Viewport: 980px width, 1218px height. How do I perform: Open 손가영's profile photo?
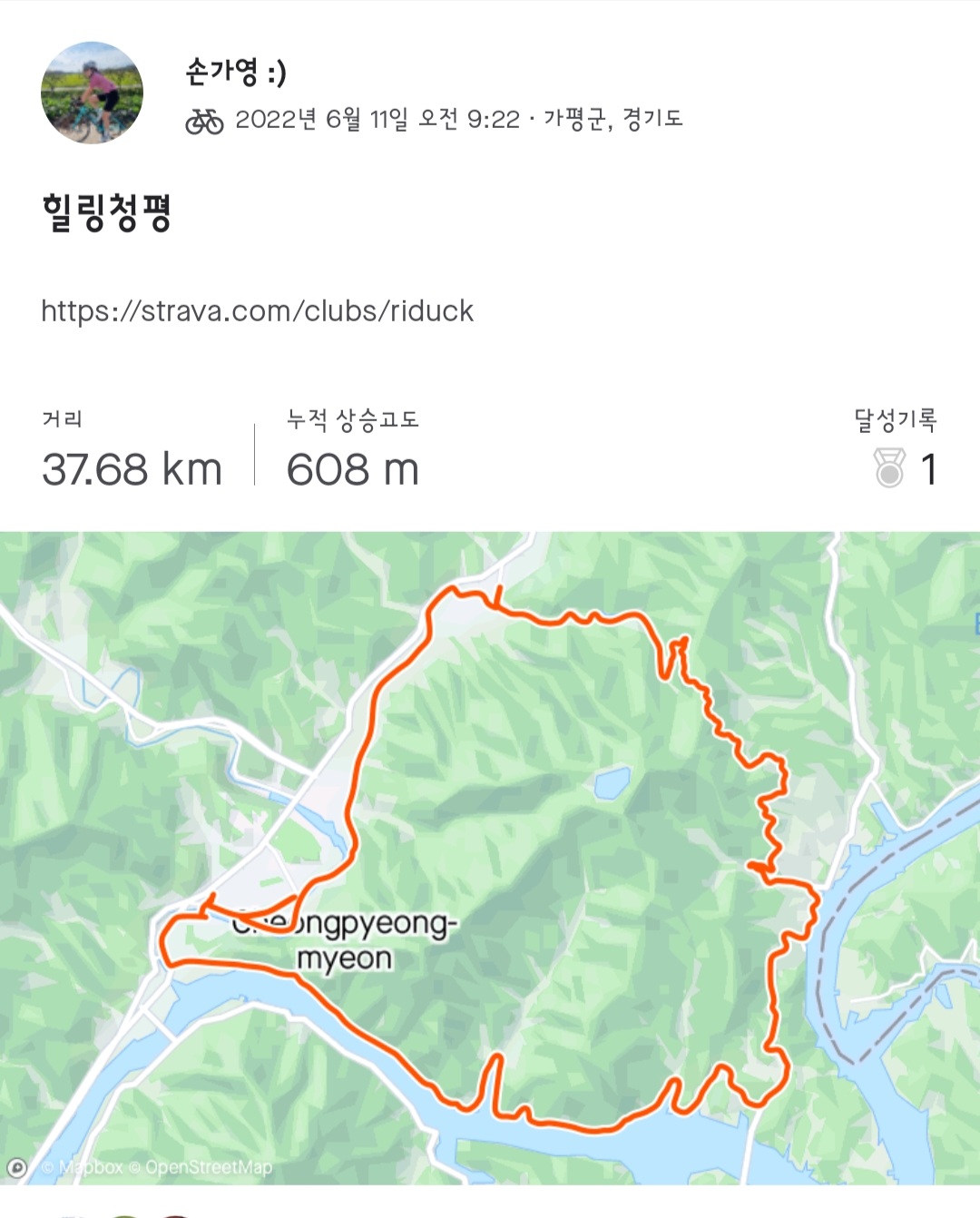92,93
